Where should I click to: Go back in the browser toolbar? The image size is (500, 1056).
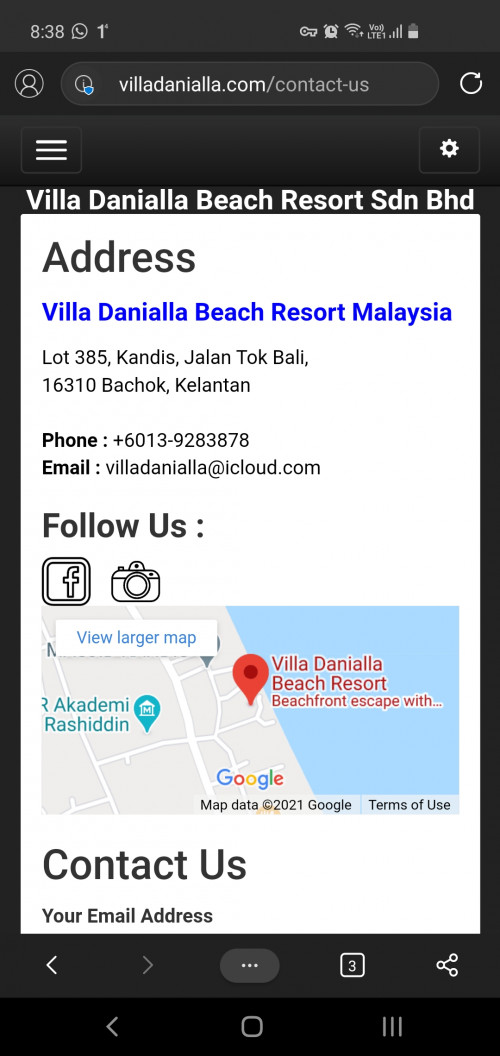point(51,966)
